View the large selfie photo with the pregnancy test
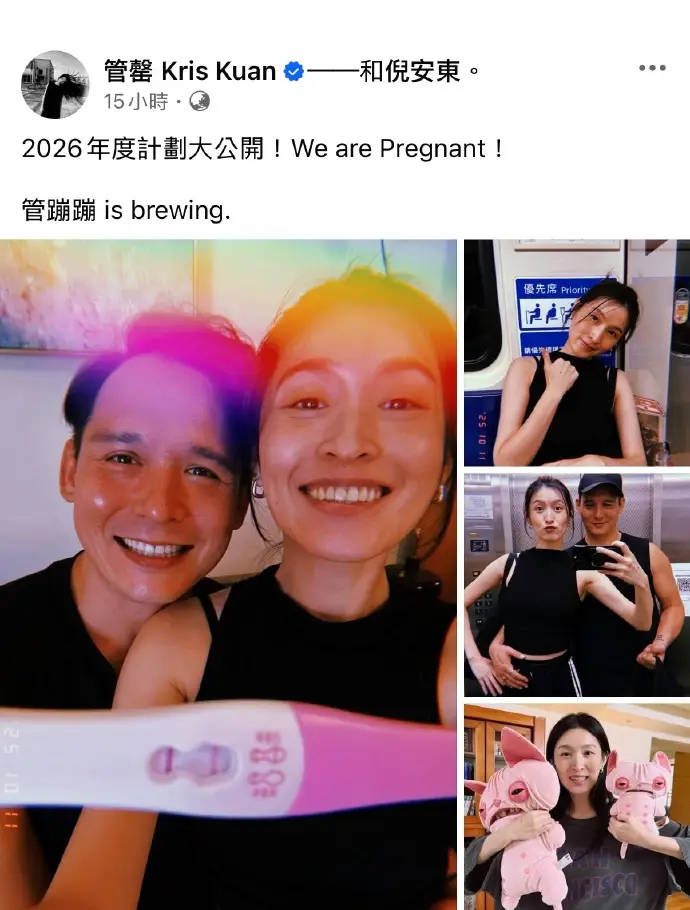The height and width of the screenshot is (910, 690). coord(228,574)
